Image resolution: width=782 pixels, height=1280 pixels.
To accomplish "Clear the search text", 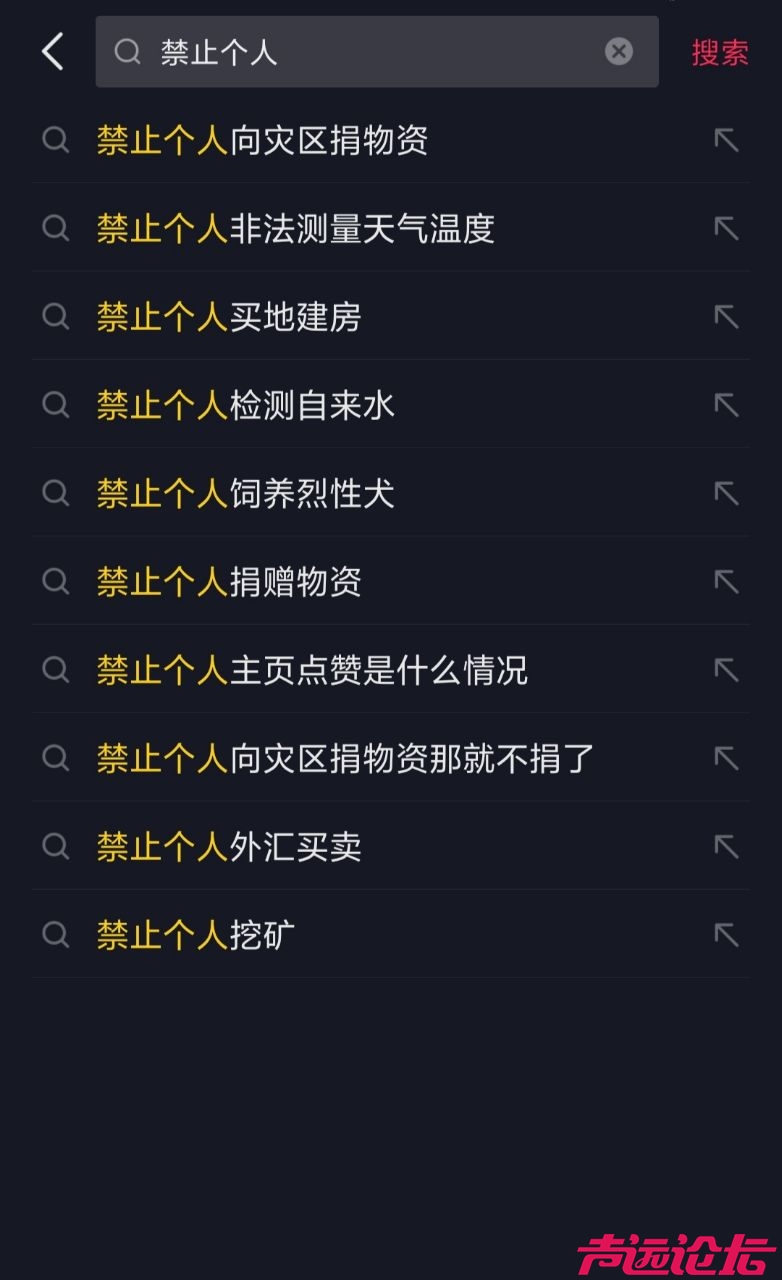I will [619, 51].
